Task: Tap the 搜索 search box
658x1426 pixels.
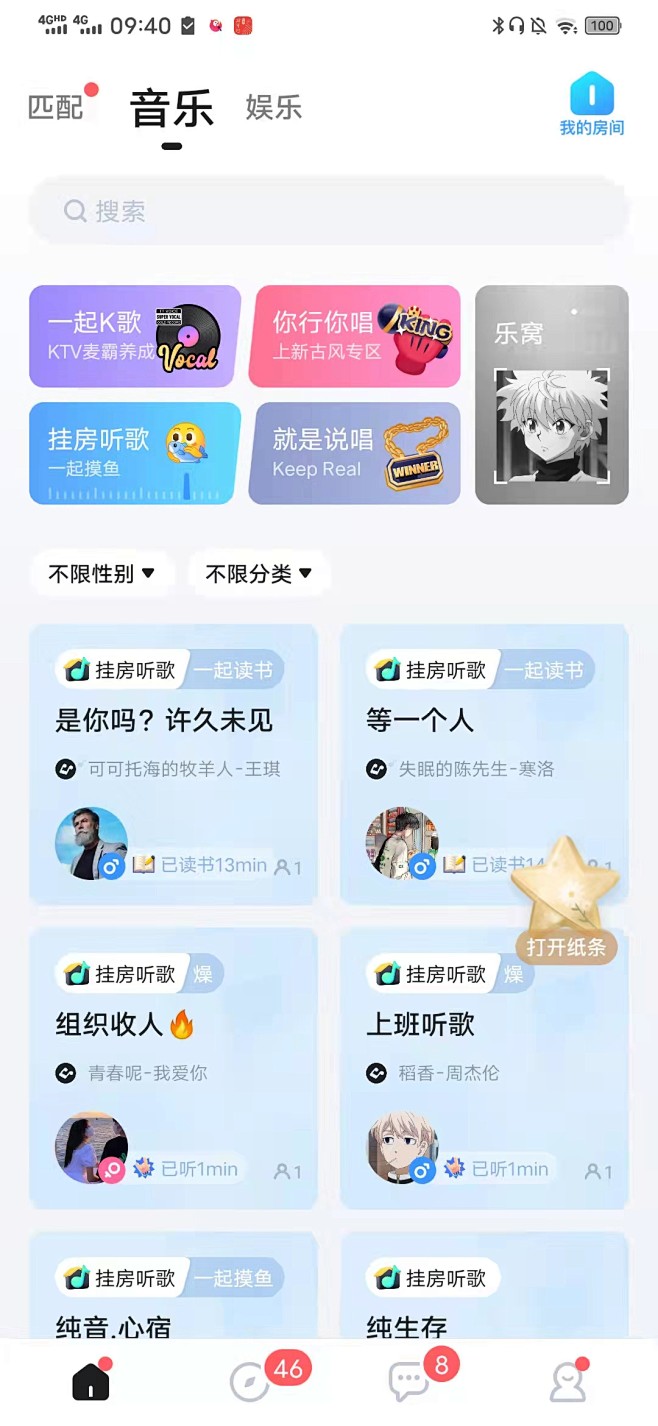Action: [x=329, y=211]
